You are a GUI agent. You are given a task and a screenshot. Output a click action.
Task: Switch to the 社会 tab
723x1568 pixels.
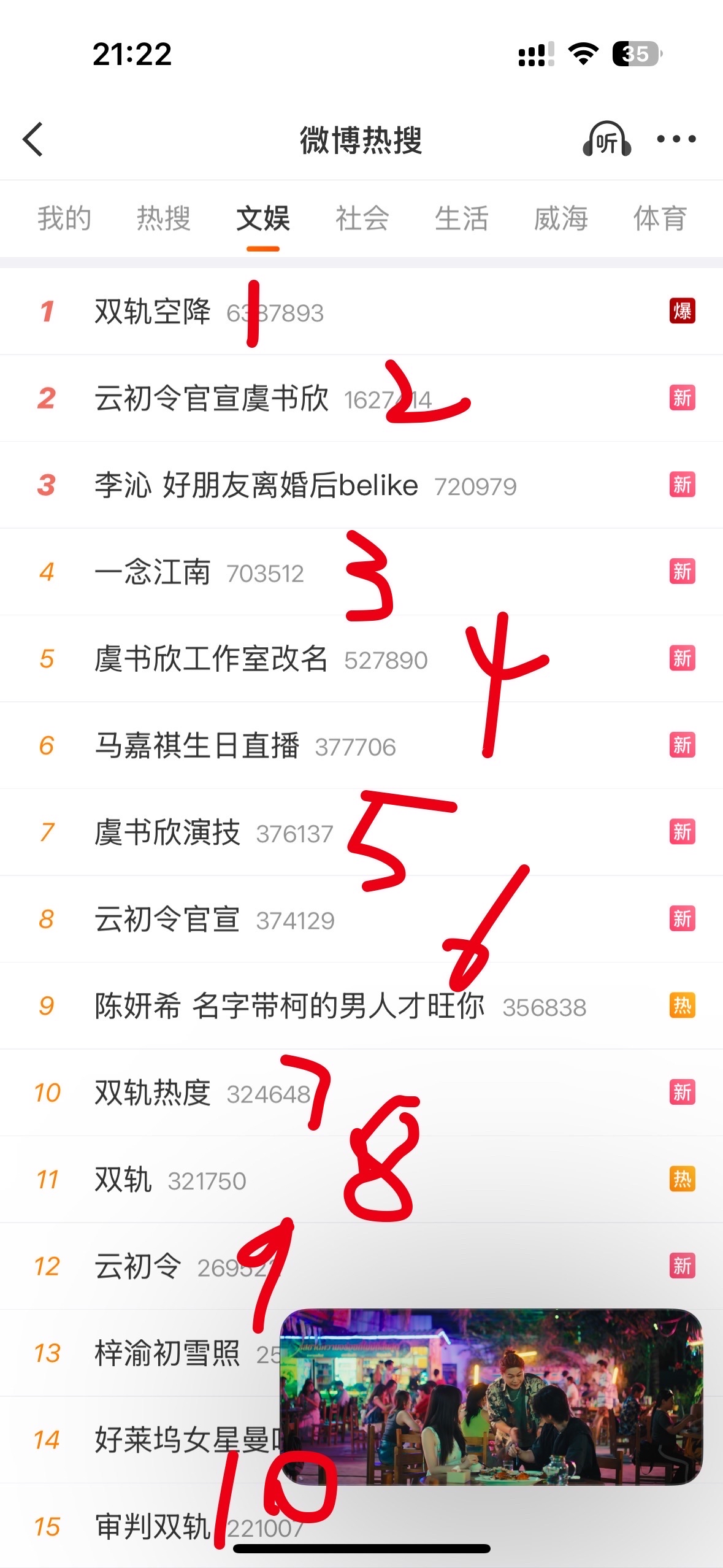[x=362, y=219]
